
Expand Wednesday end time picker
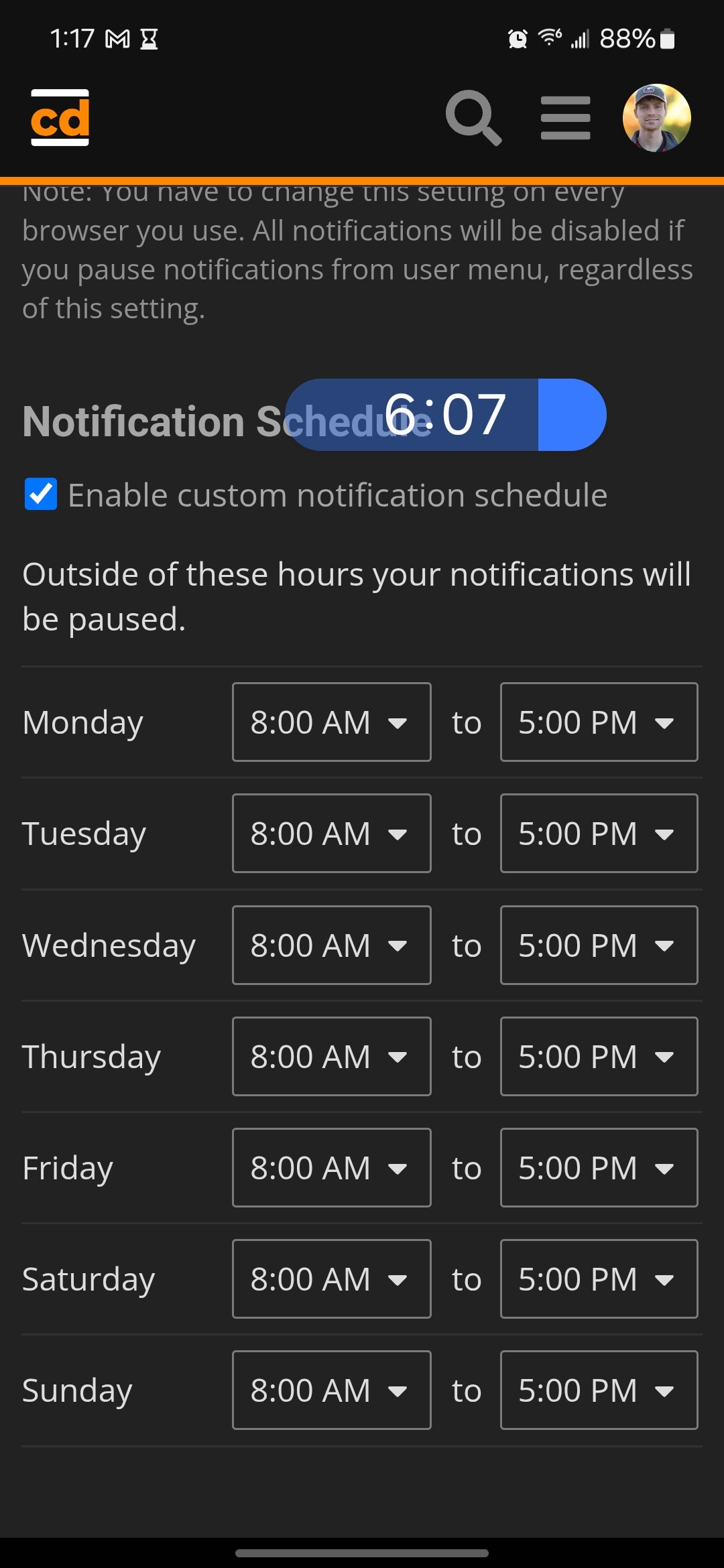599,945
